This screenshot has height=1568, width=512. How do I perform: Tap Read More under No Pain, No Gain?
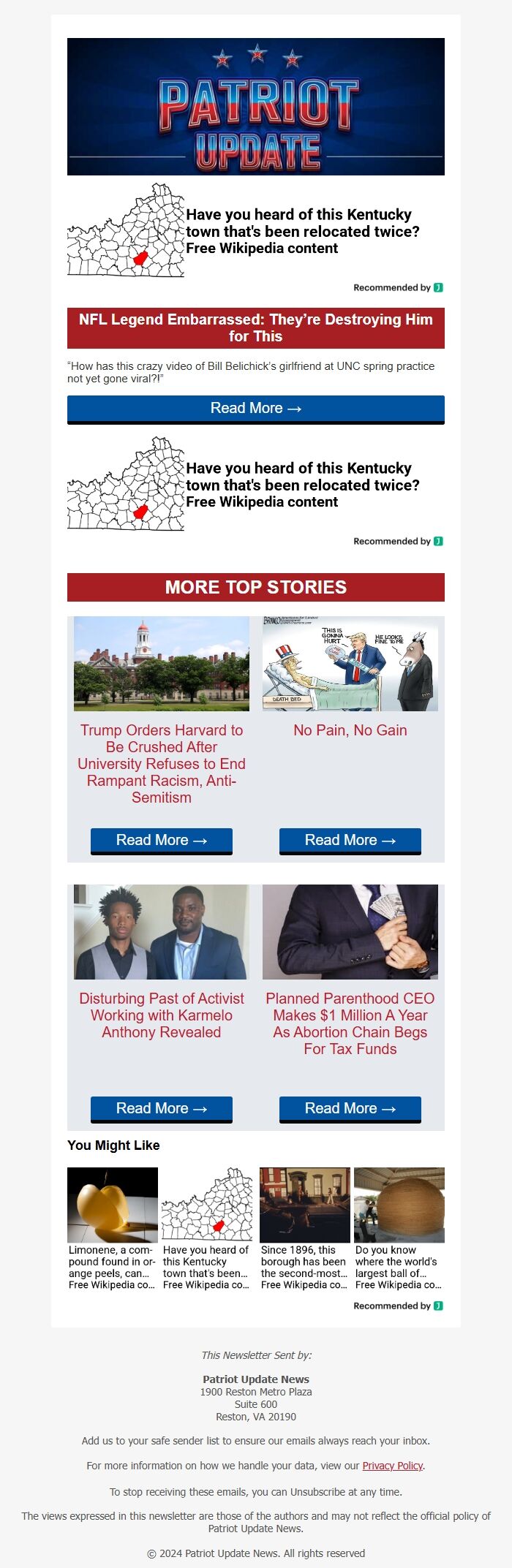(350, 841)
